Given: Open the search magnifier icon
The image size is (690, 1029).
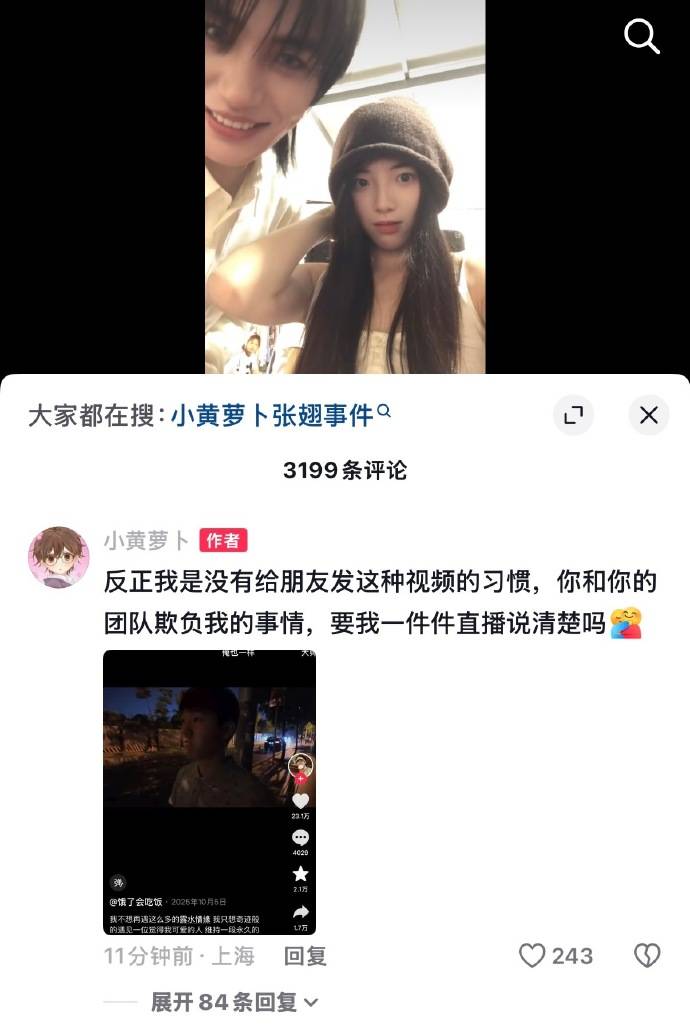Looking at the screenshot, I should (x=642, y=37).
